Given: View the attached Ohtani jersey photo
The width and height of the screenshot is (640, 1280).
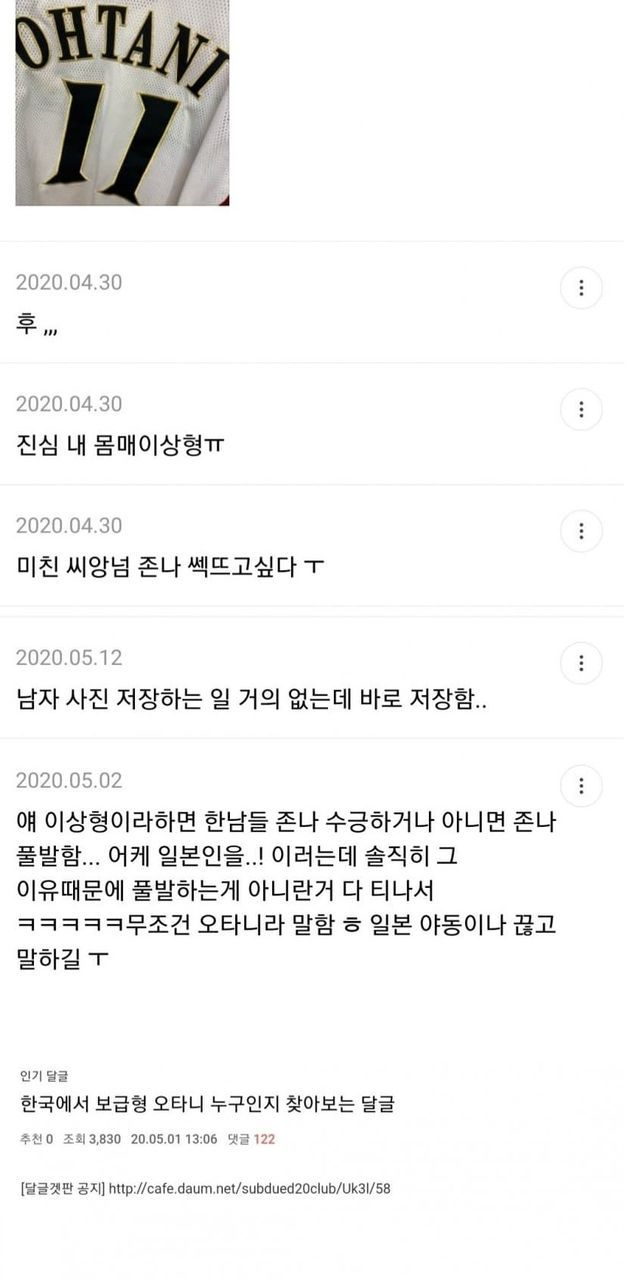Looking at the screenshot, I should (122, 103).
